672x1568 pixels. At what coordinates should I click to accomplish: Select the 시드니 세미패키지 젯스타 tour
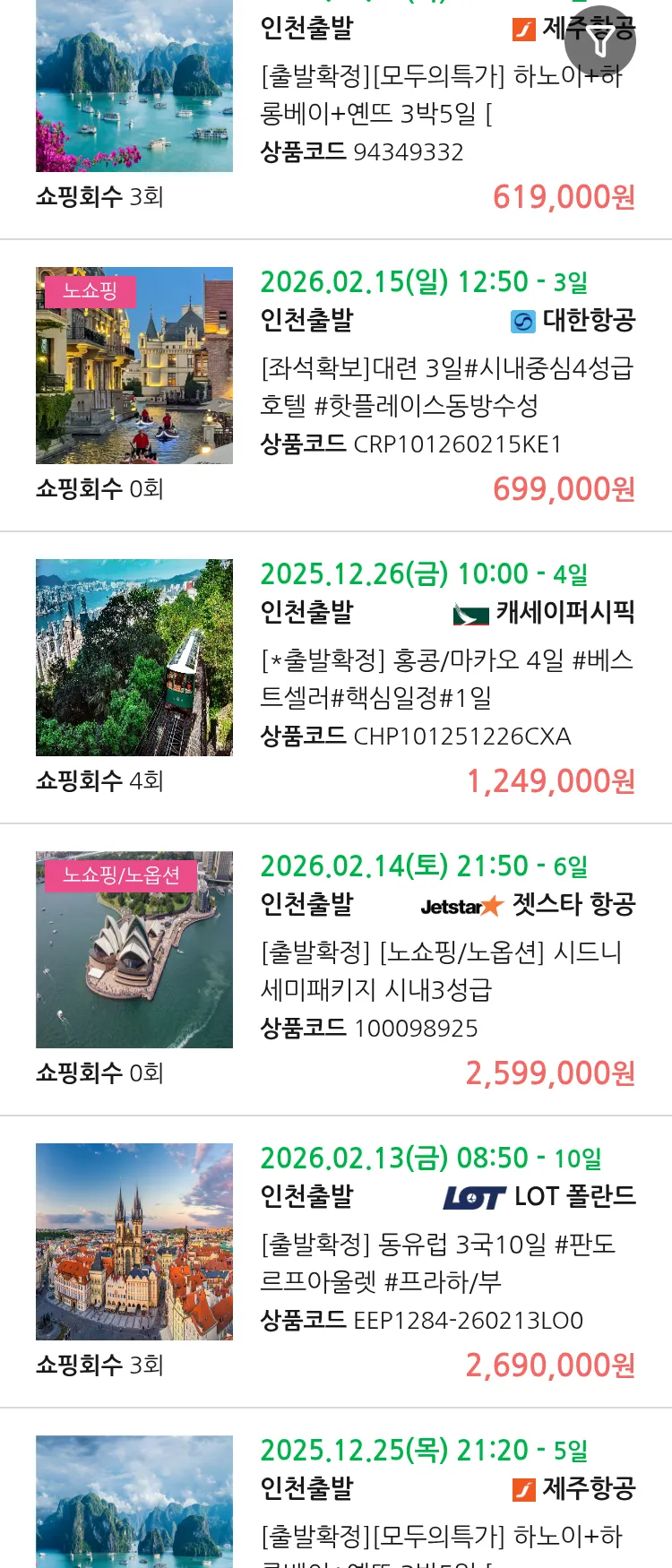(x=441, y=970)
